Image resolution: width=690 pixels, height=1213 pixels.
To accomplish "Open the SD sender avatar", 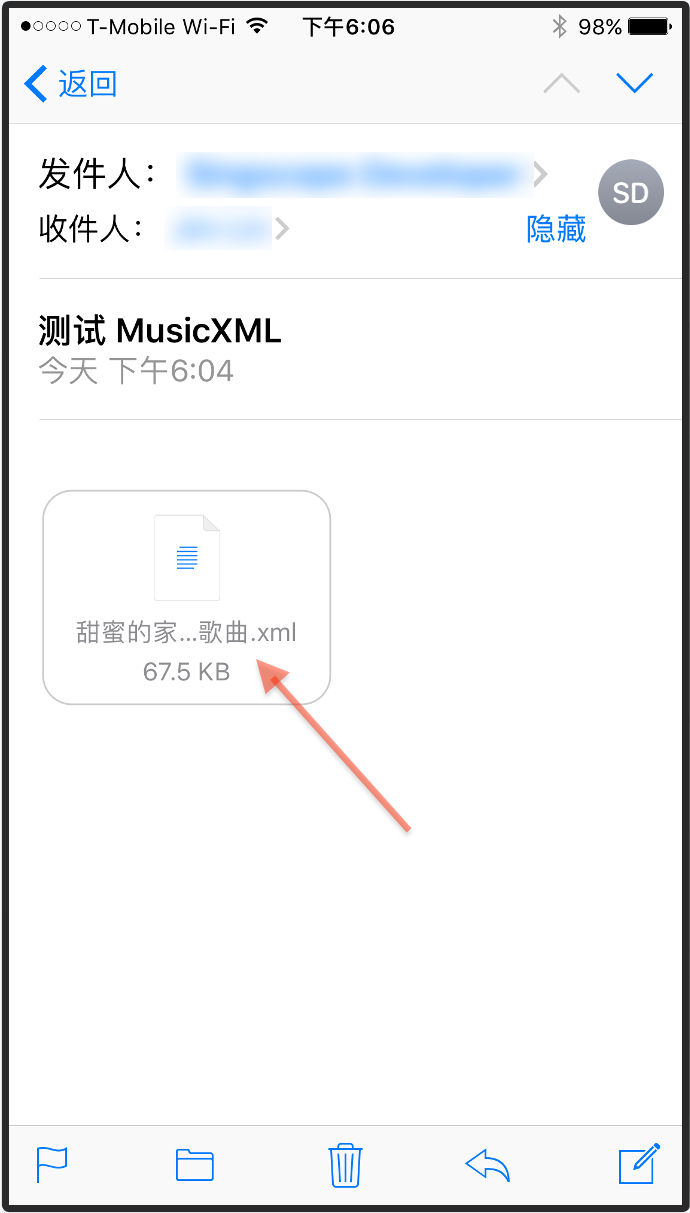I will click(x=630, y=192).
